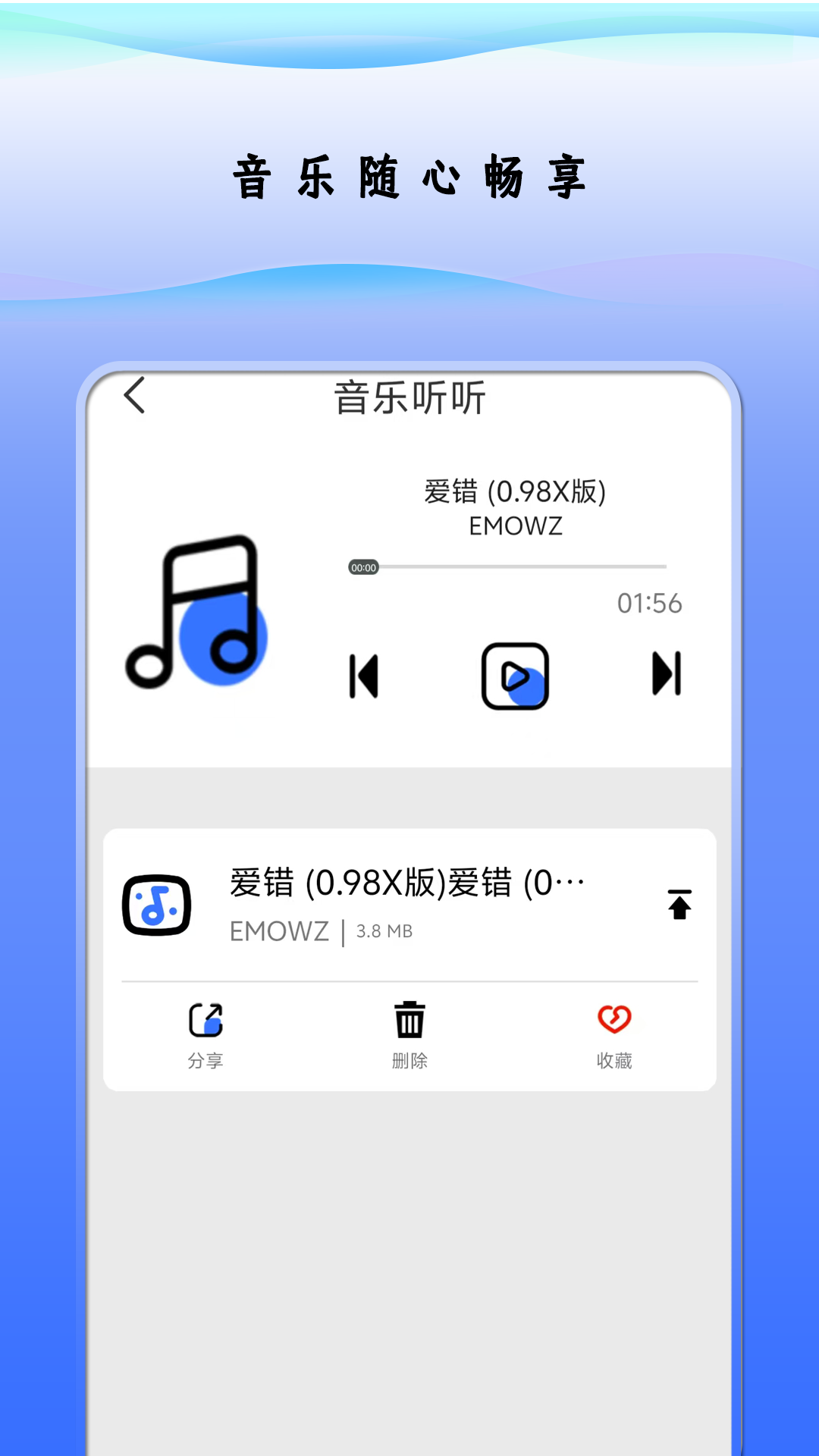Click the song's blue music thumbnail icon
819x1456 pixels.
pos(157,905)
